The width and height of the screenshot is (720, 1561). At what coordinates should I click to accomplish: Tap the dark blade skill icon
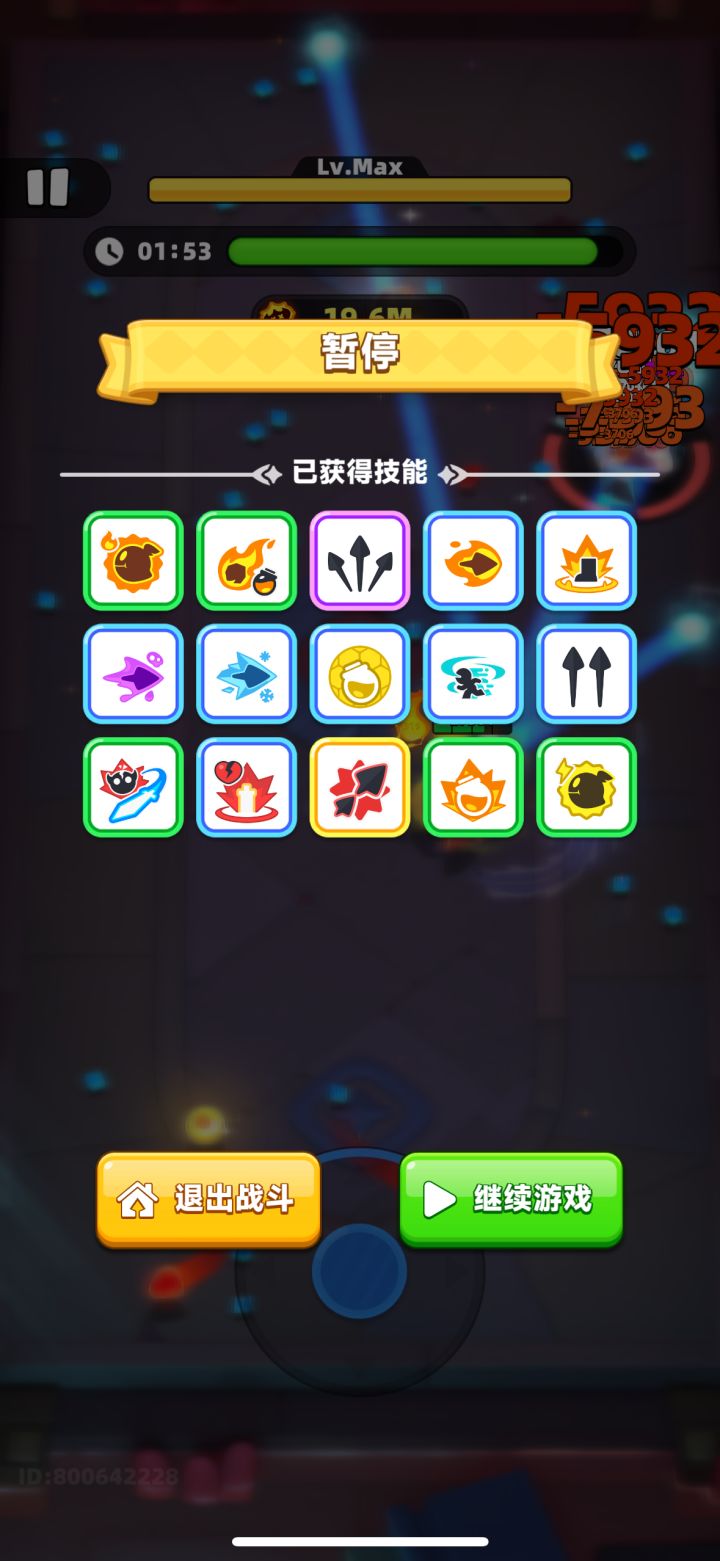133,787
